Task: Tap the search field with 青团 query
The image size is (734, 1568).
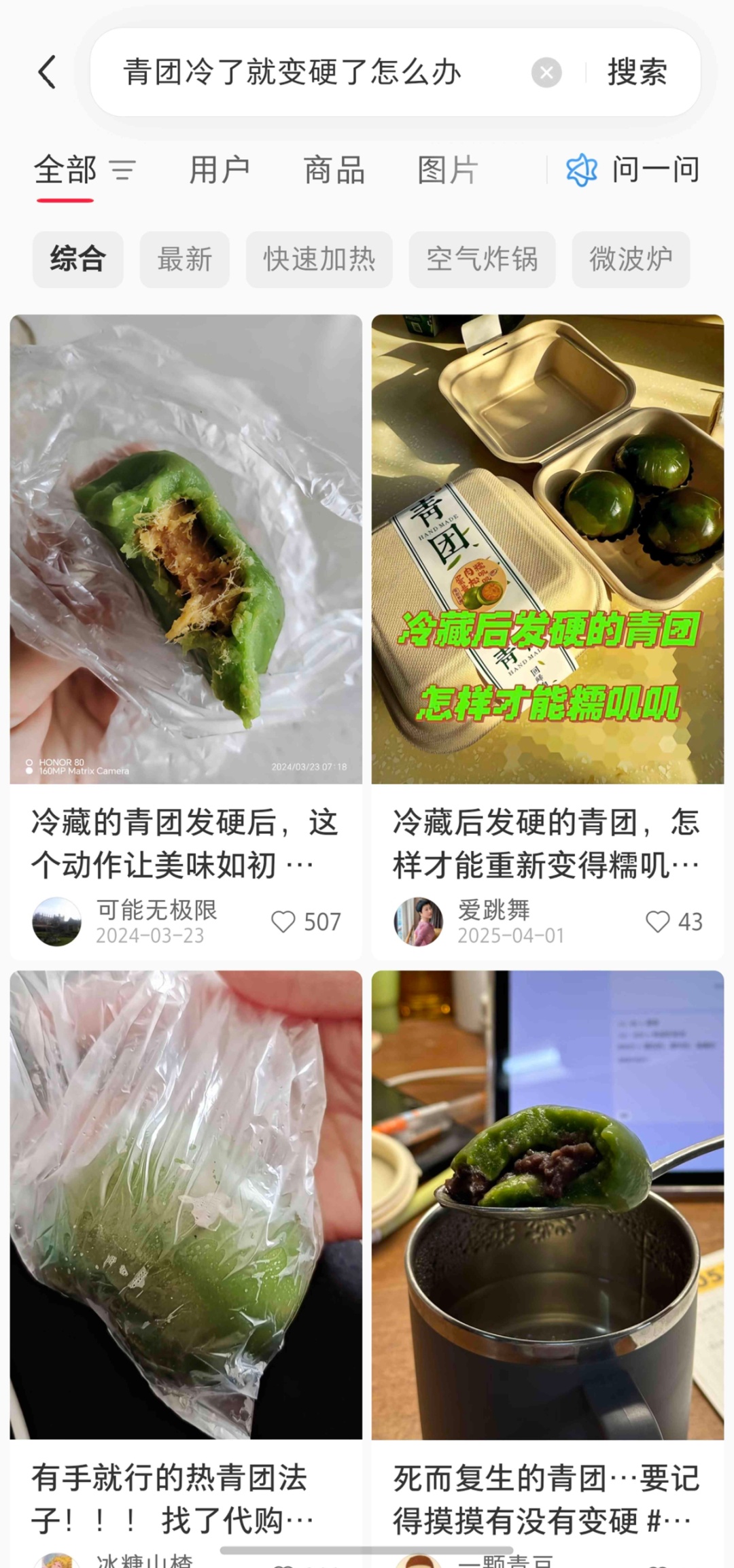Action: pos(306,72)
